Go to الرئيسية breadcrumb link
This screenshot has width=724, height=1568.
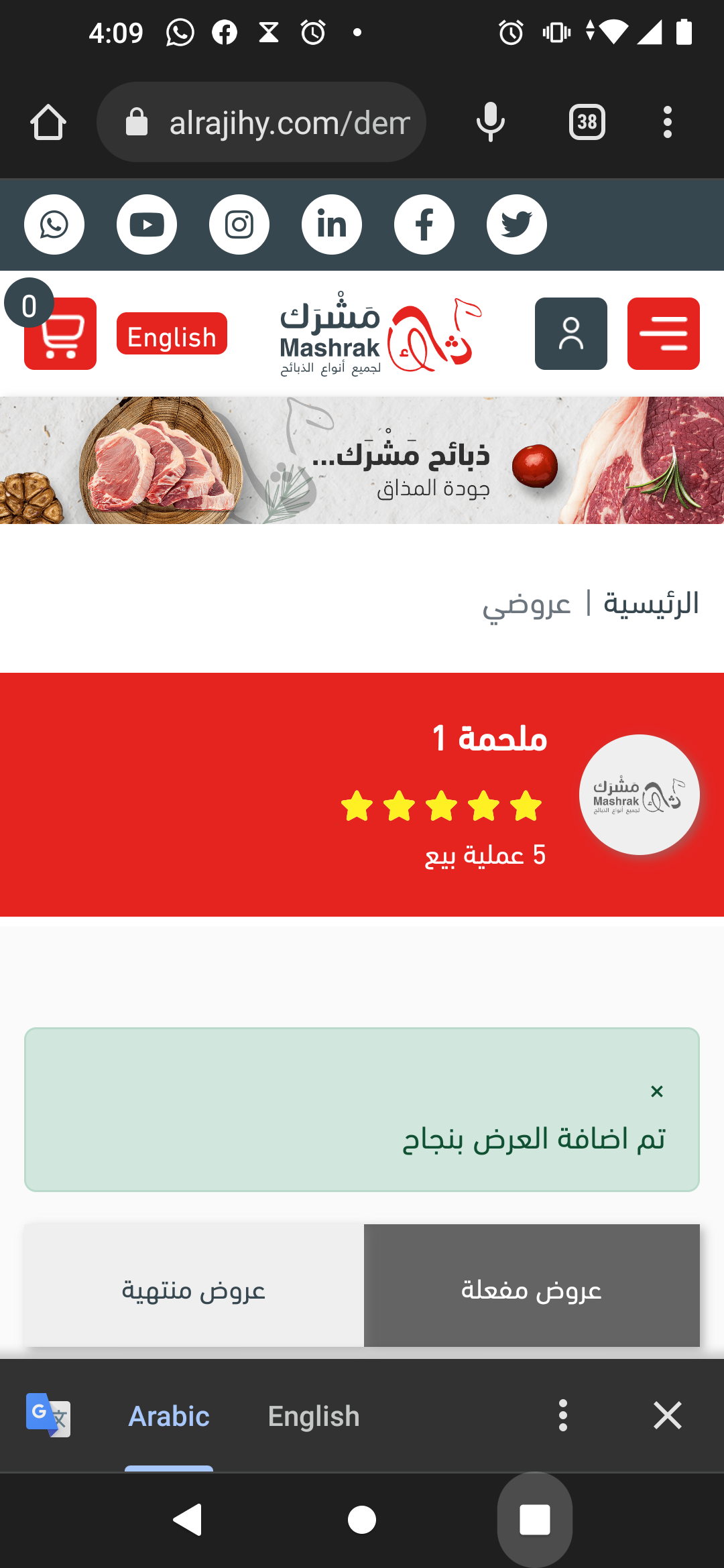[x=651, y=604]
